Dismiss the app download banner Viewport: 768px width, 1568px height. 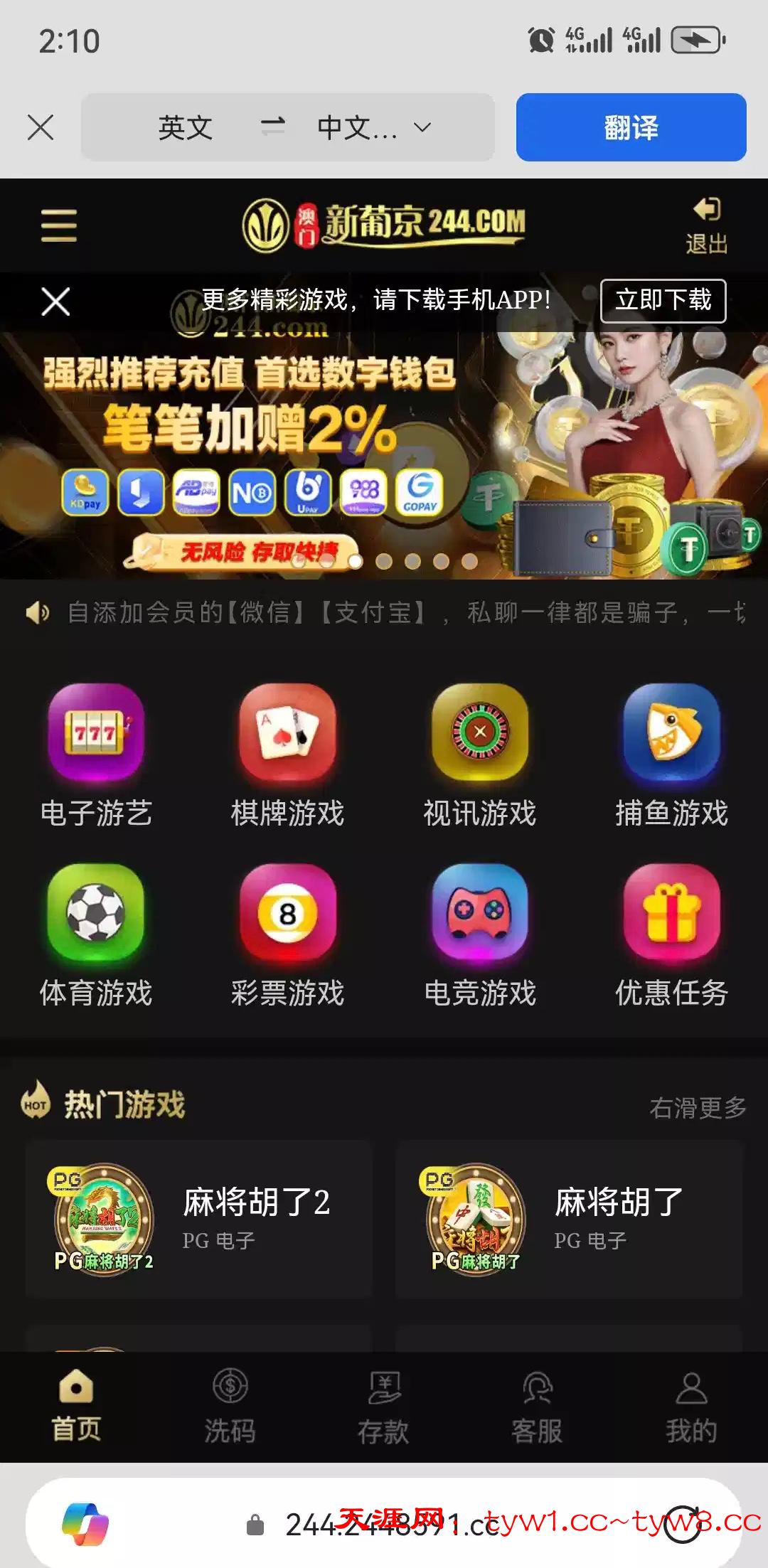click(x=55, y=302)
